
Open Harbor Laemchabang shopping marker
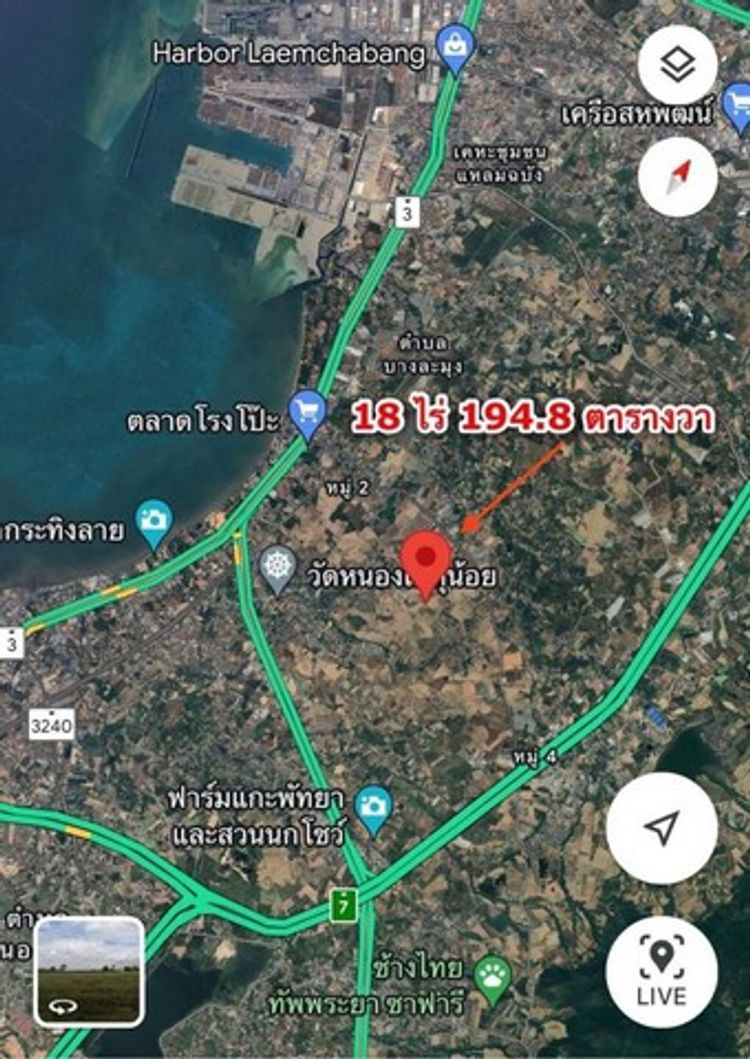457,46
